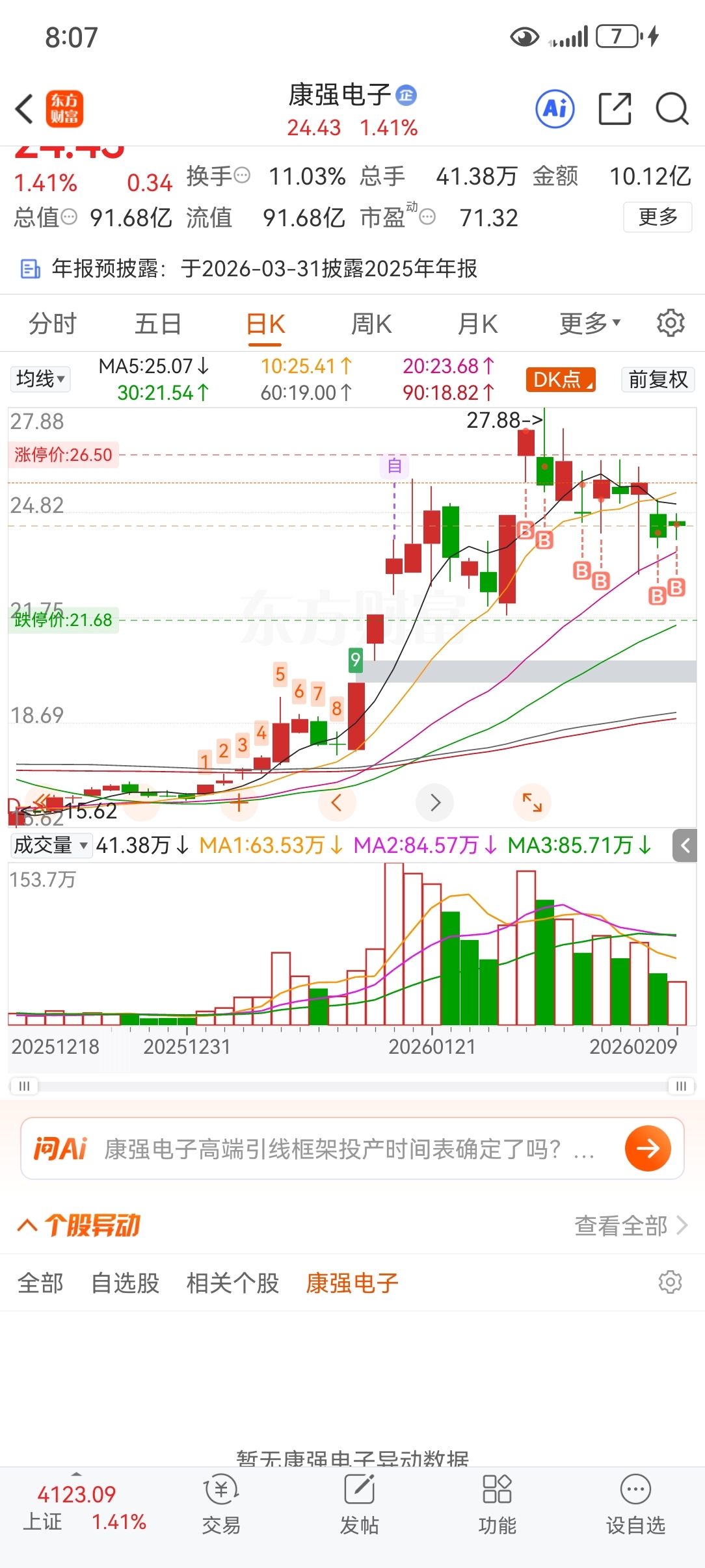Open the search magnifier
Screen dimensions: 705x1568
tap(672, 109)
